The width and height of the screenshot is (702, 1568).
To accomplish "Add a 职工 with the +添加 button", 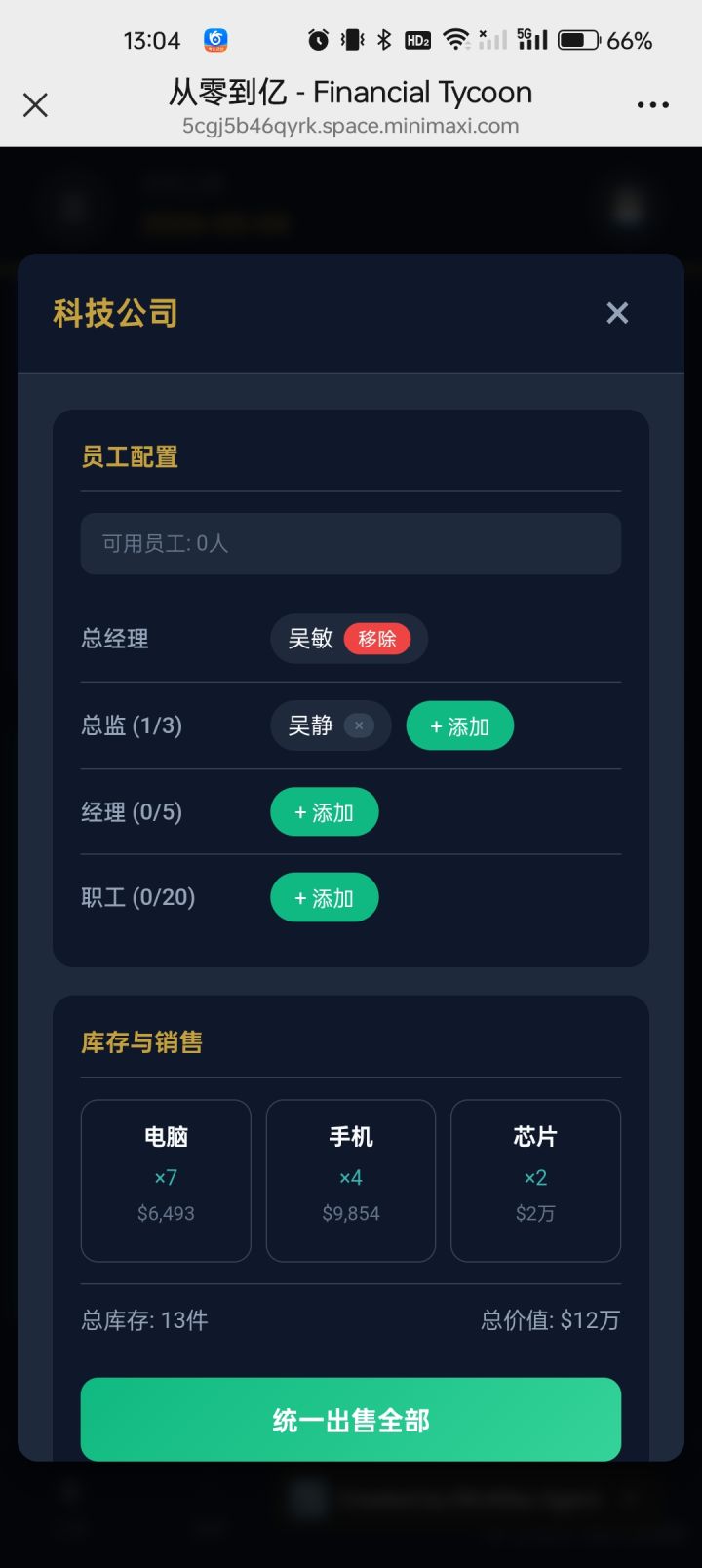I will tap(324, 897).
